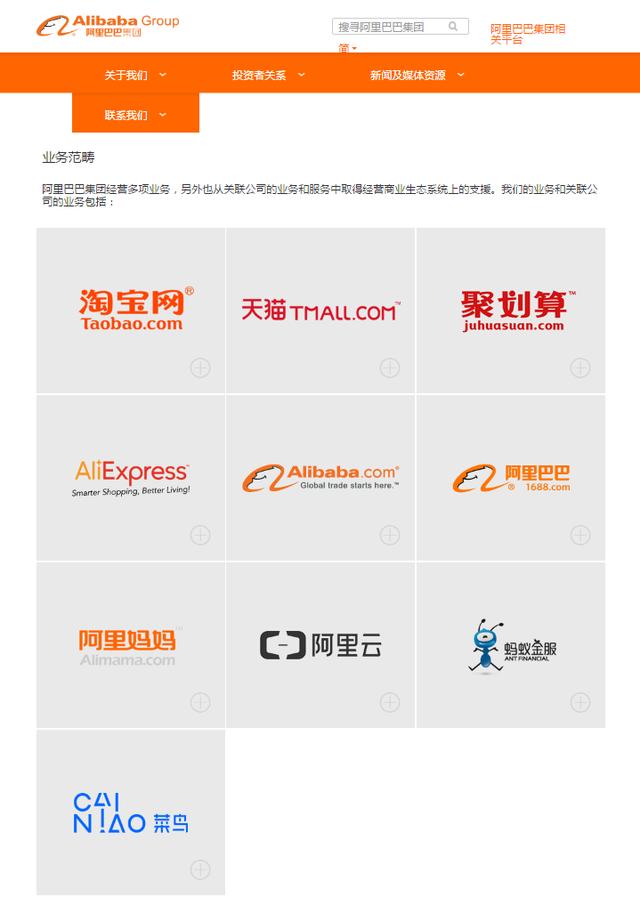Image resolution: width=640 pixels, height=913 pixels.
Task: Open the juhuasuan.com tile
Action: 511,310
